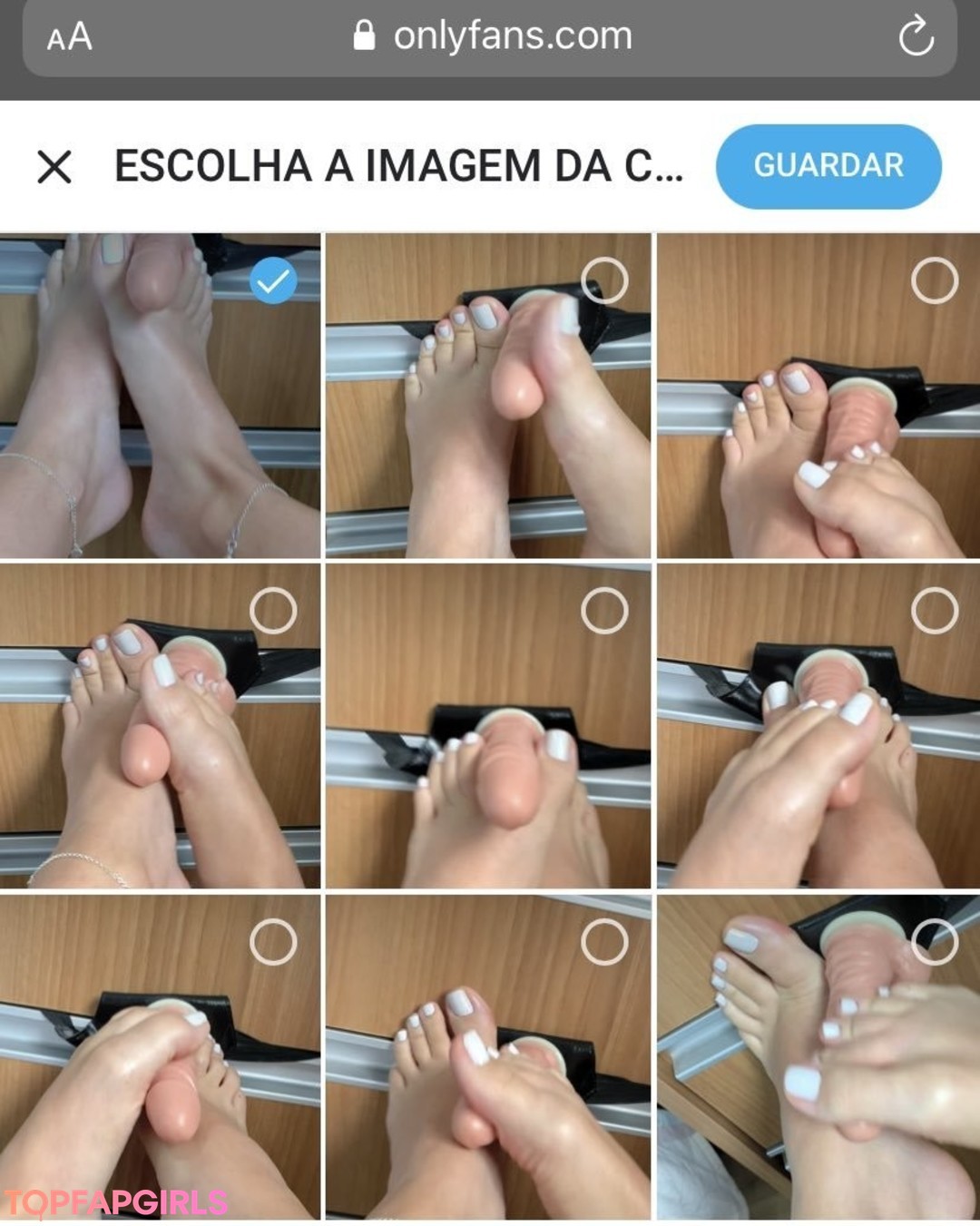Image resolution: width=980 pixels, height=1226 pixels.
Task: Close the cover image picker
Action: (x=54, y=167)
